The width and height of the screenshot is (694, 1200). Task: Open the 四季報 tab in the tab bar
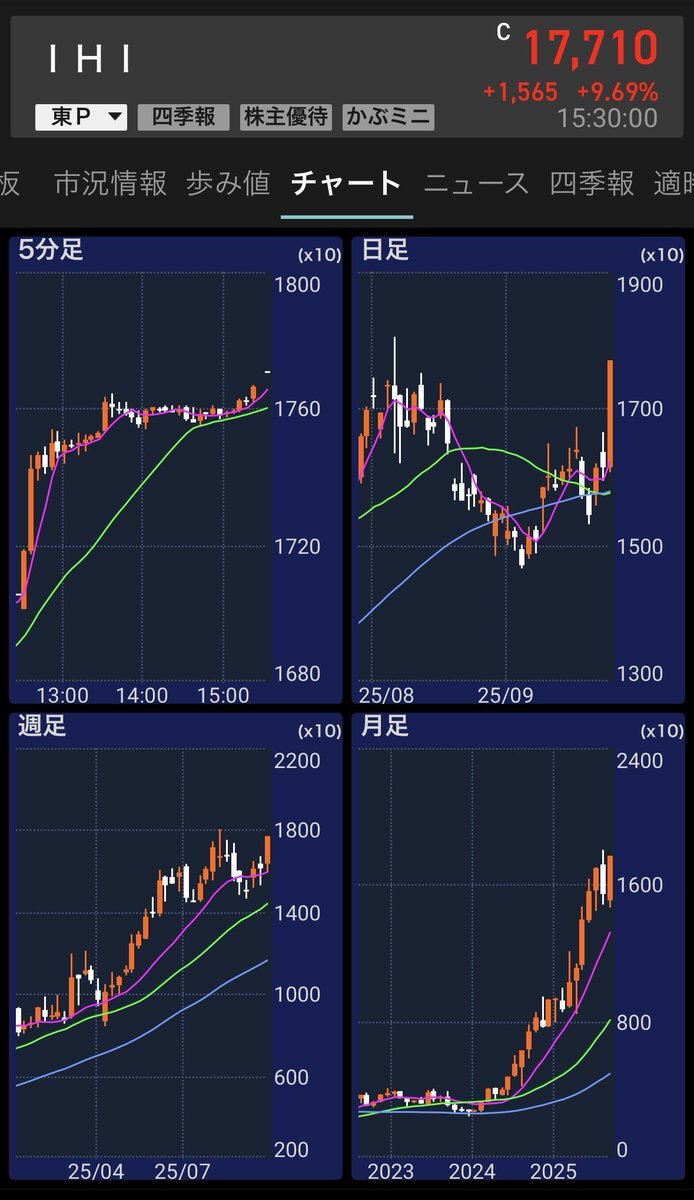point(592,184)
